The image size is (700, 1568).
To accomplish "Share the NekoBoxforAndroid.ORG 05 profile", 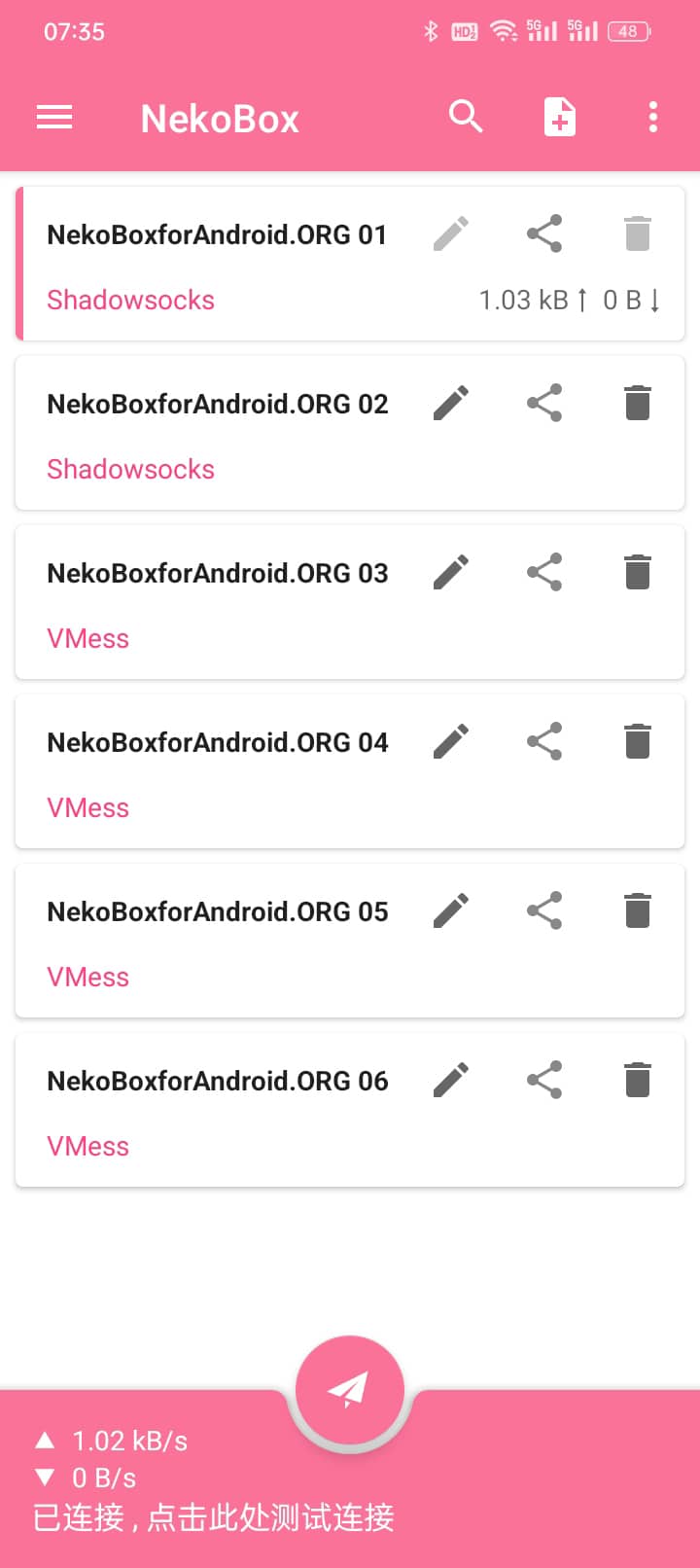I will pyautogui.click(x=544, y=910).
